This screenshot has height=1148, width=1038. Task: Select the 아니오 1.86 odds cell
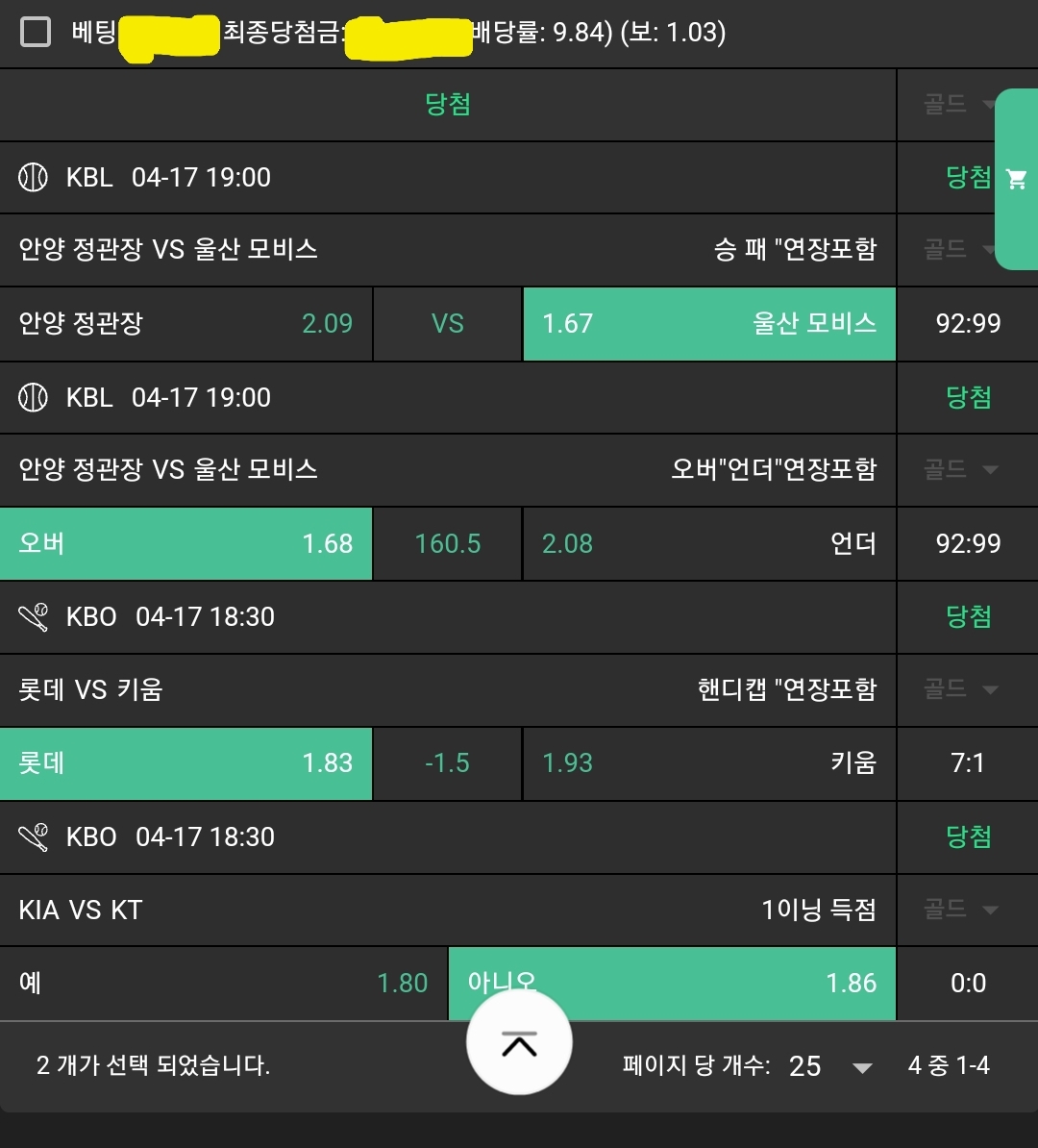[672, 984]
